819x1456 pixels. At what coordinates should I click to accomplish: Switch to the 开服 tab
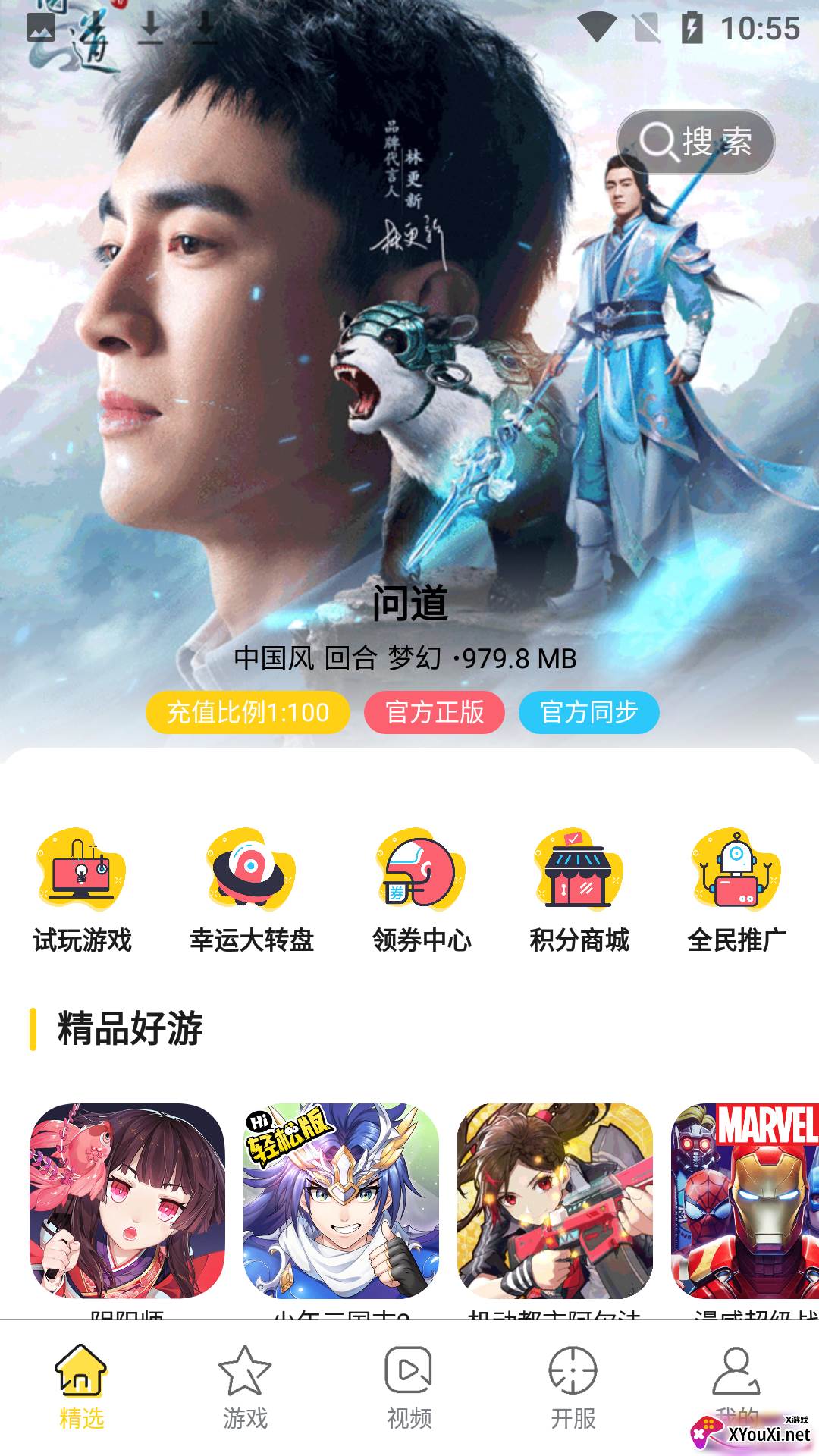coord(573,1388)
